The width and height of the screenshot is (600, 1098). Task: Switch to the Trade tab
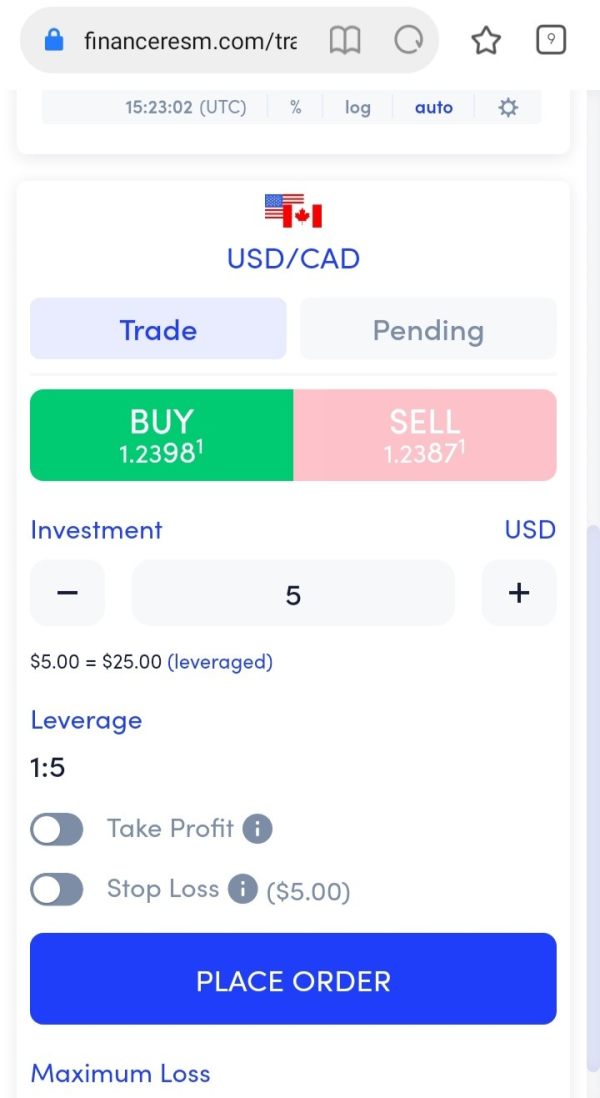pyautogui.click(x=158, y=328)
